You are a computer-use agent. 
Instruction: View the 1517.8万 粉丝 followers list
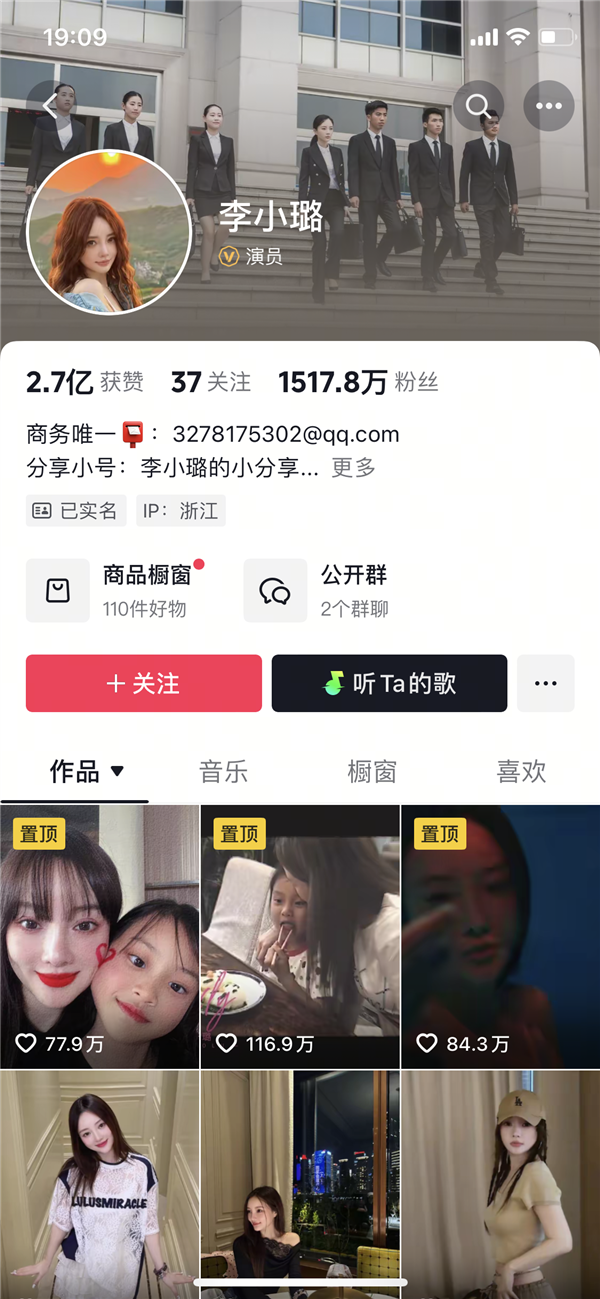[358, 381]
